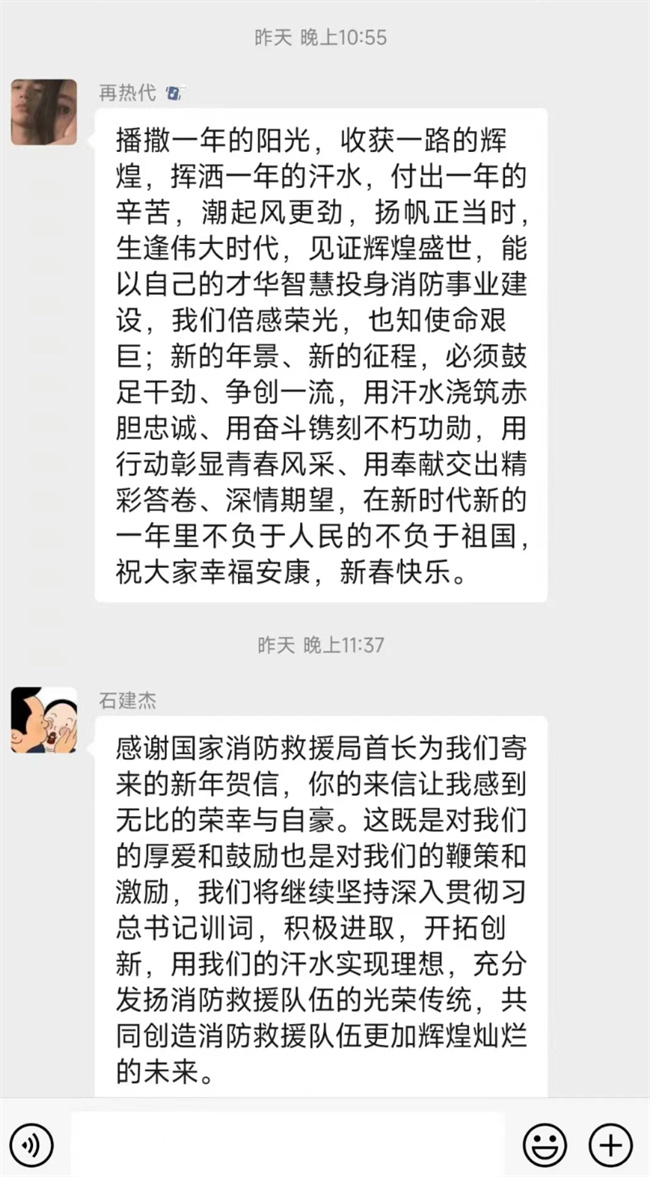Open 石建杰's profile avatar
The width and height of the screenshot is (650, 1177).
click(44, 720)
